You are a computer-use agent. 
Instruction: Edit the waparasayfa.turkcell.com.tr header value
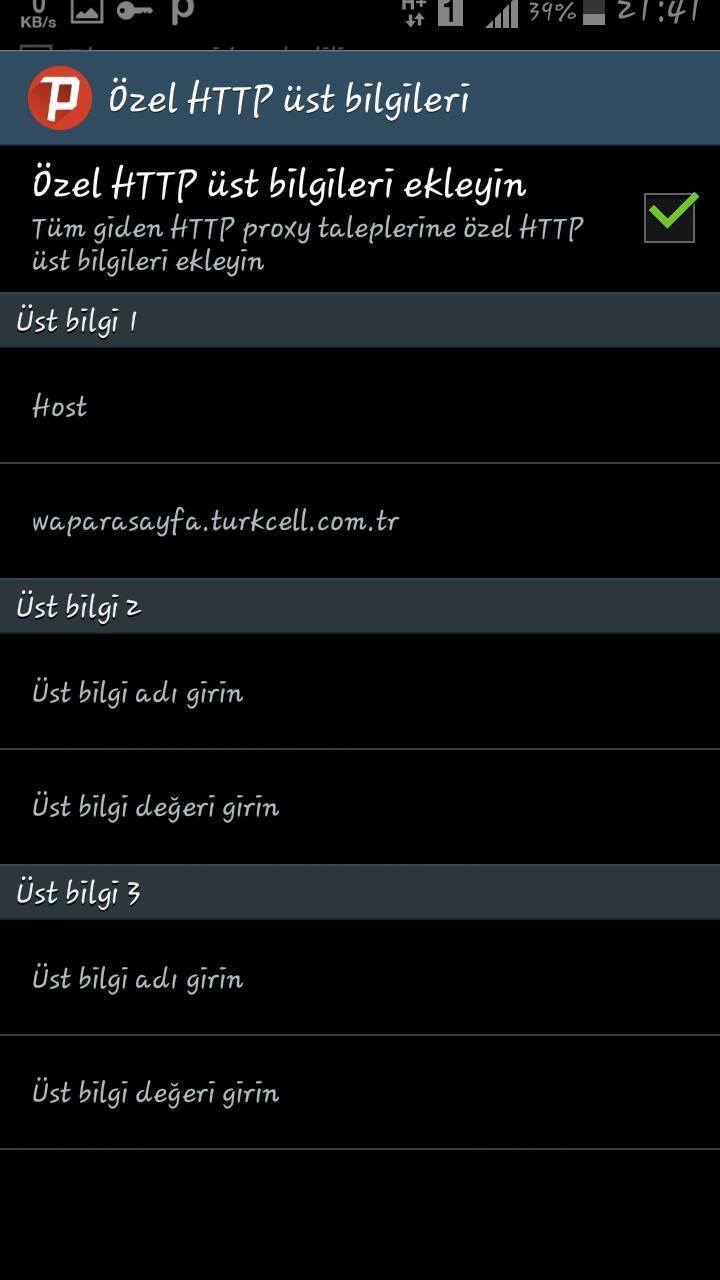pos(360,521)
